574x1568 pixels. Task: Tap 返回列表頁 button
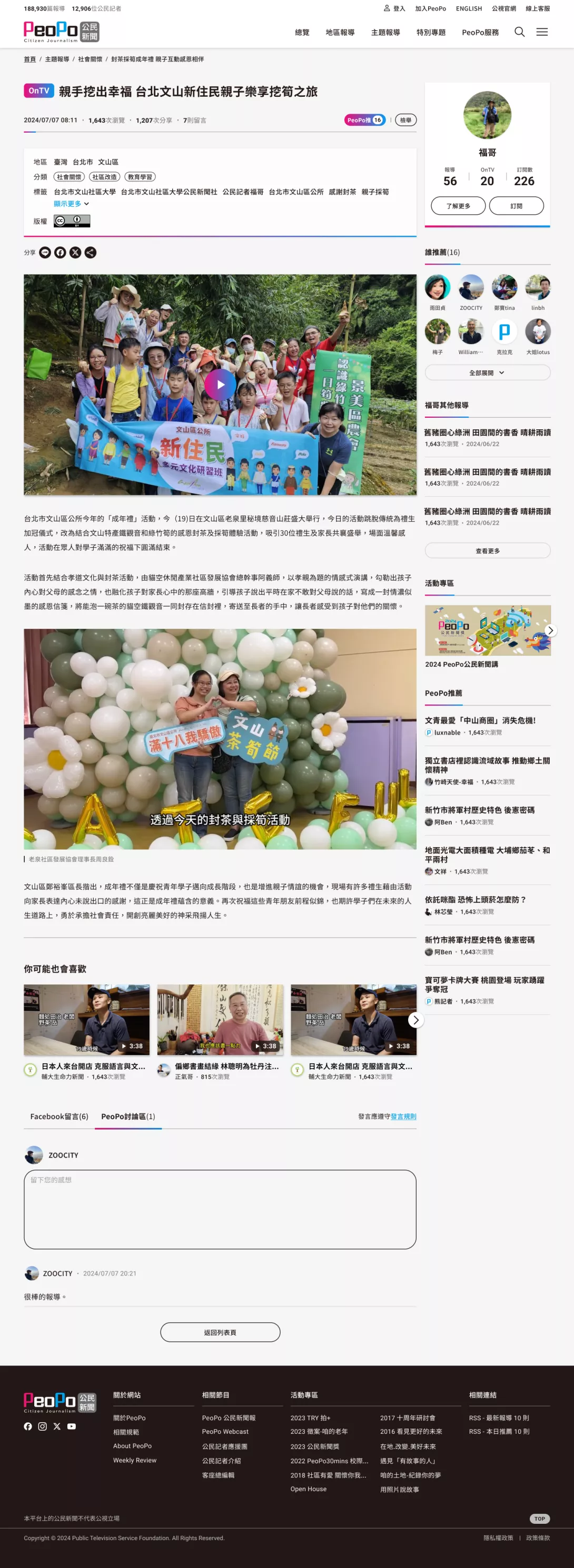pyautogui.click(x=220, y=1332)
